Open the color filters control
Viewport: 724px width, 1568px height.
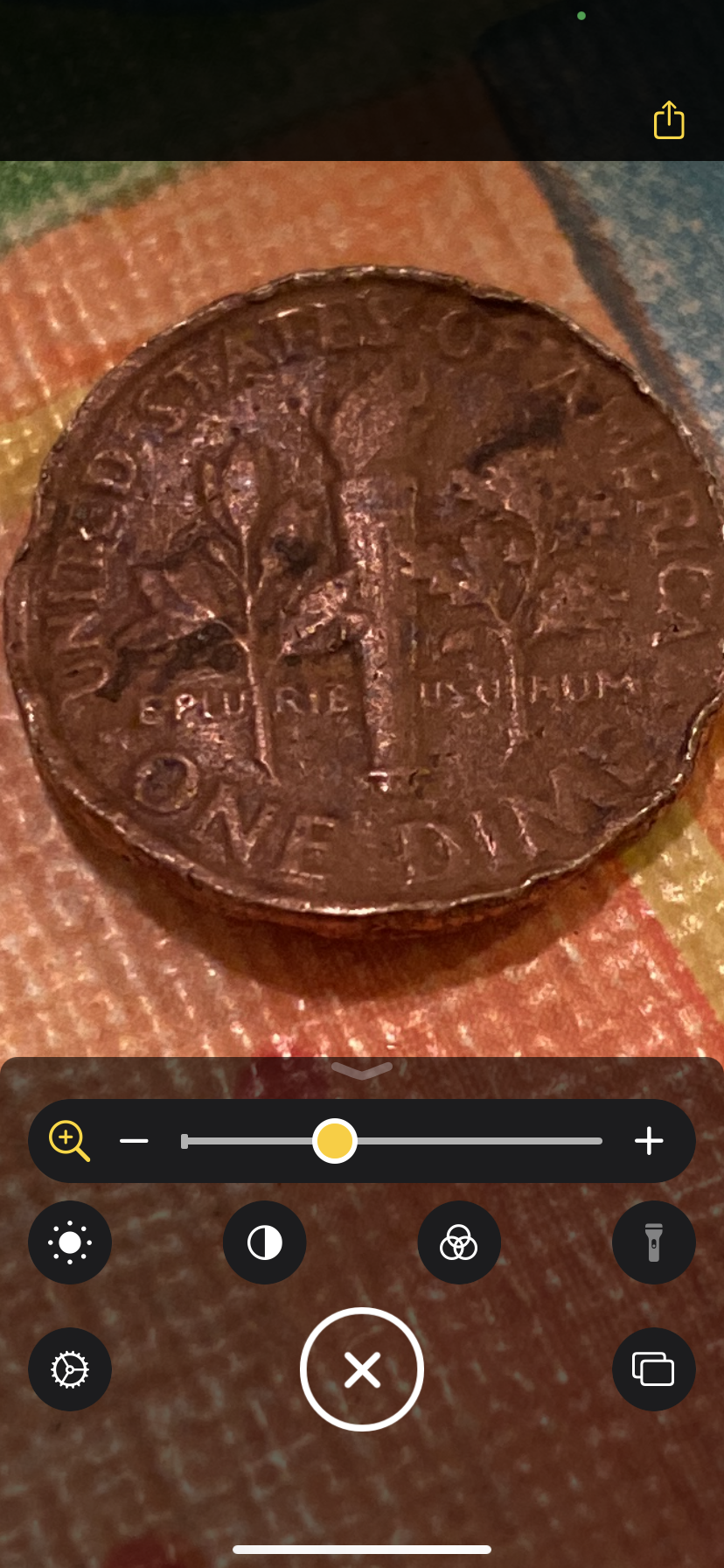[459, 1242]
